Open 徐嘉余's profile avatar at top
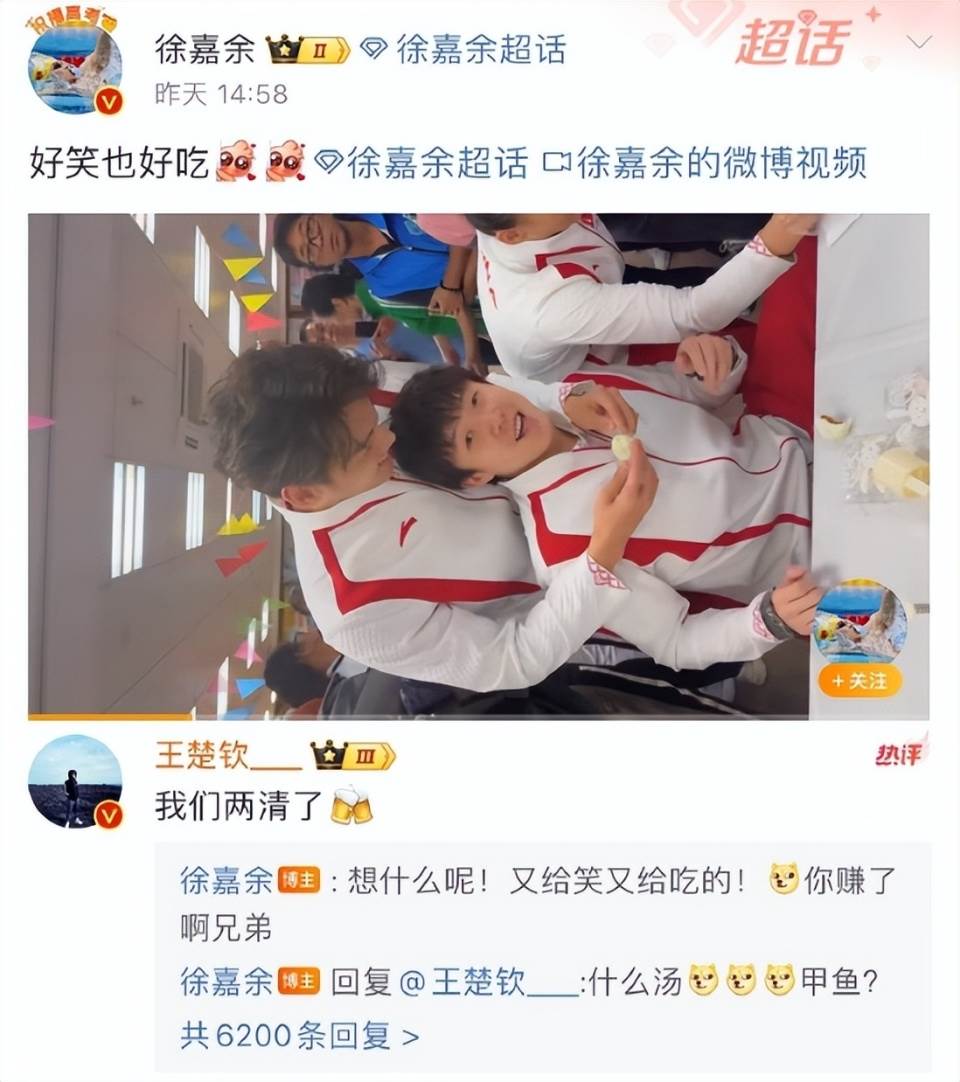The height and width of the screenshot is (1082, 960). coord(76,68)
